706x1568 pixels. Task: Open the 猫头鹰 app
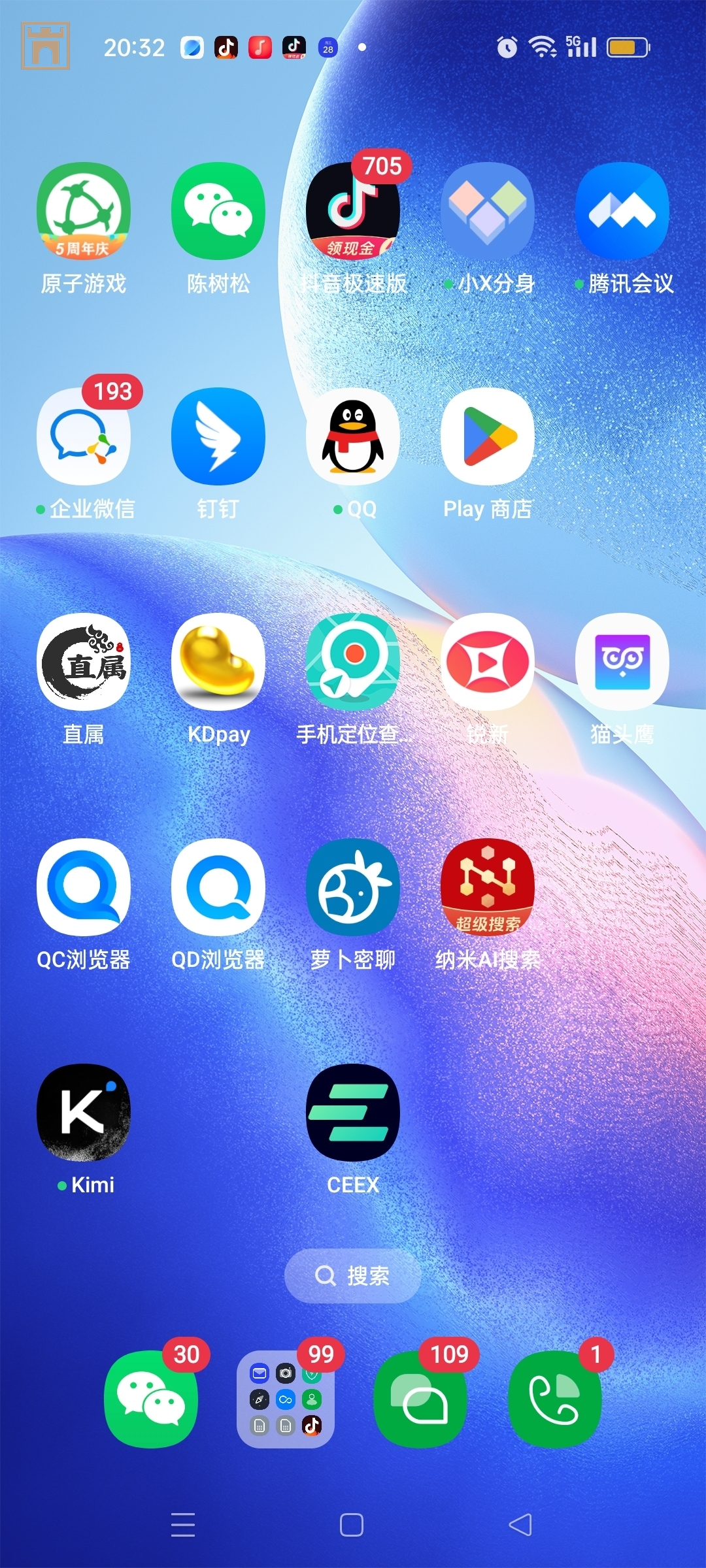622,663
